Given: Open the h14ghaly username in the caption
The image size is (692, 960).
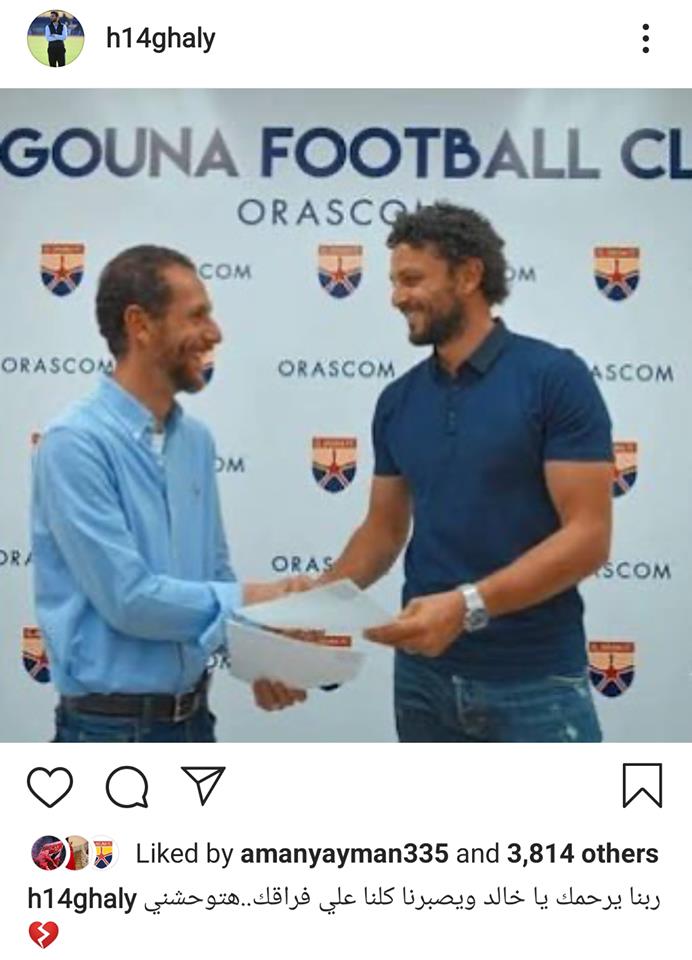Looking at the screenshot, I should pos(82,899).
